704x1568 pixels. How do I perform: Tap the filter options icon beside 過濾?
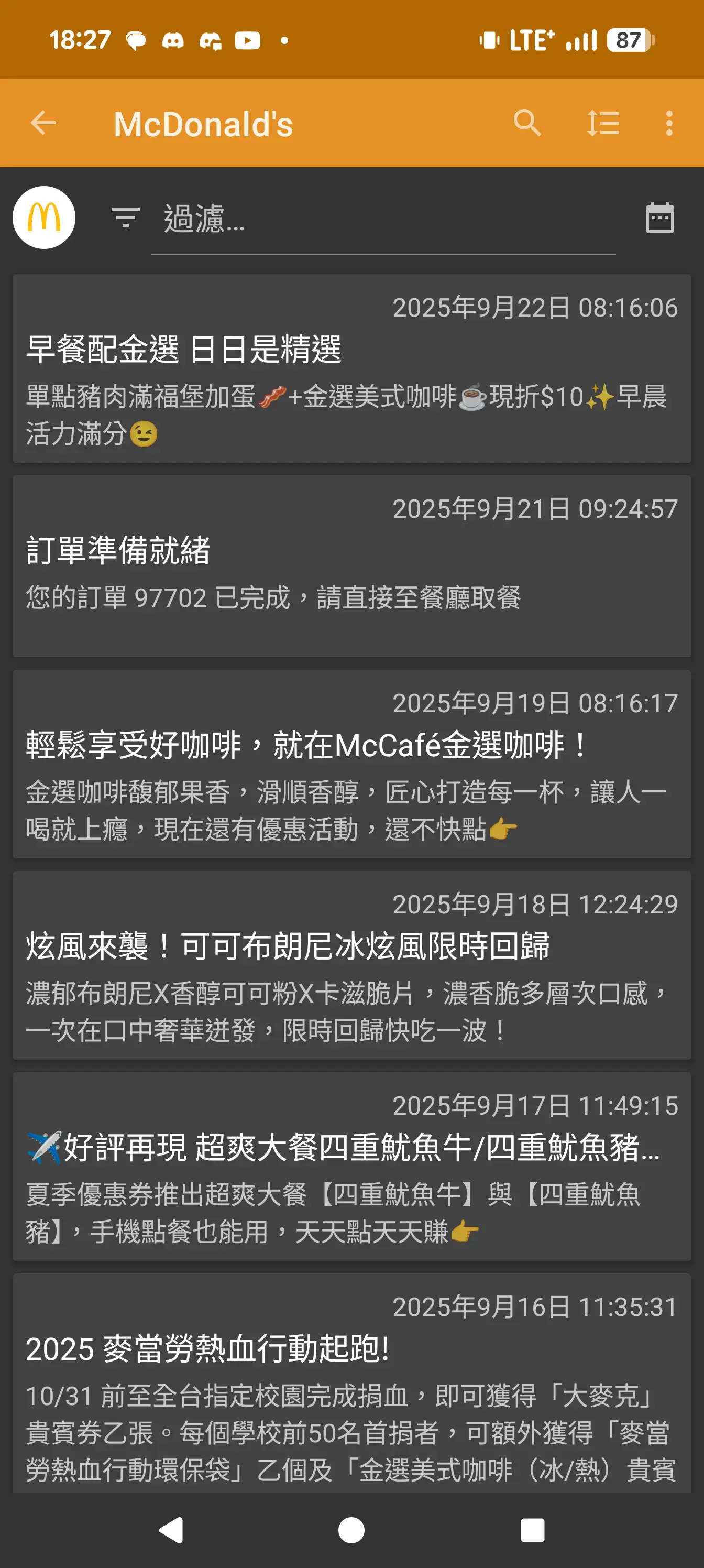pos(125,217)
